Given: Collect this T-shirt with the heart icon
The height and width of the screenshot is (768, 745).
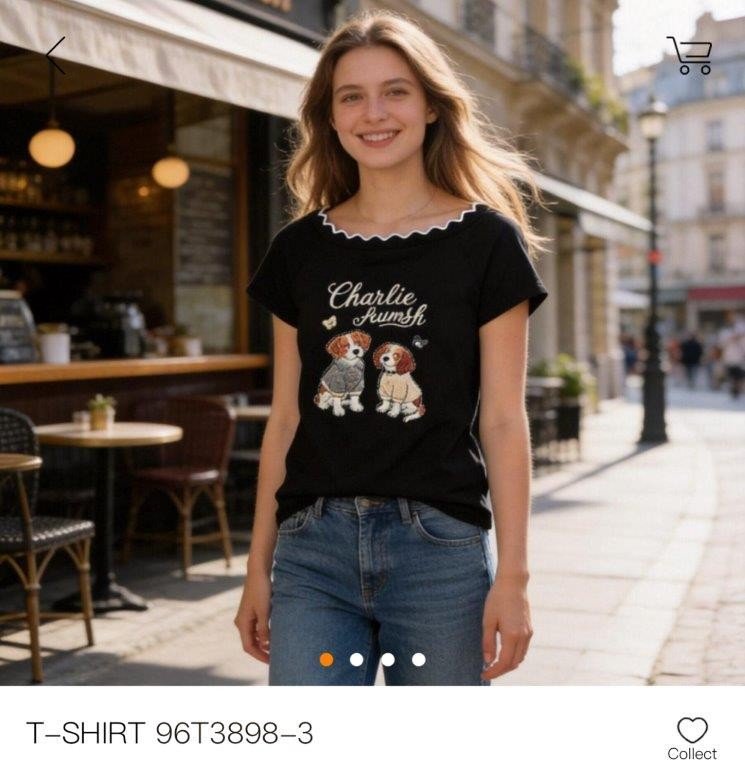Looking at the screenshot, I should click(x=692, y=731).
